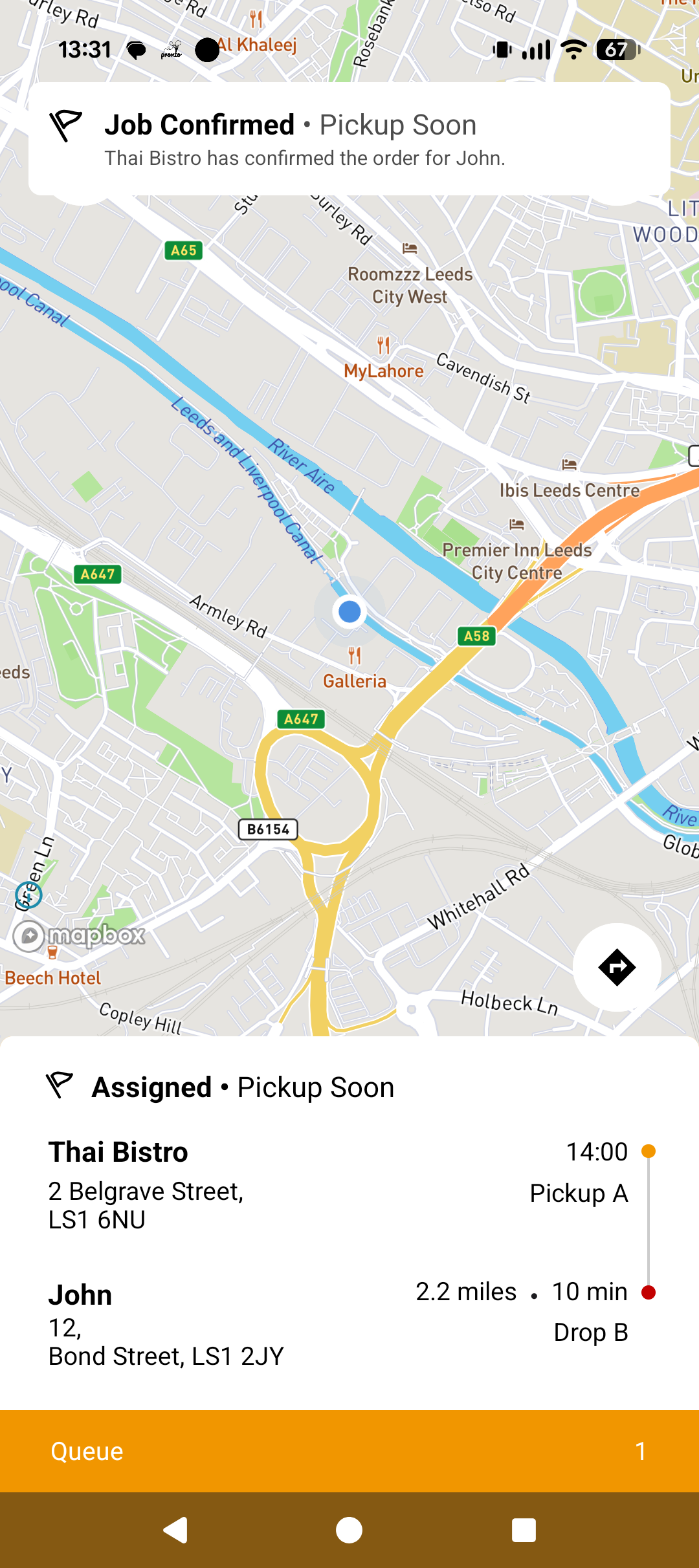This screenshot has width=699, height=1568.
Task: Open the recent apps overview
Action: point(524,1530)
